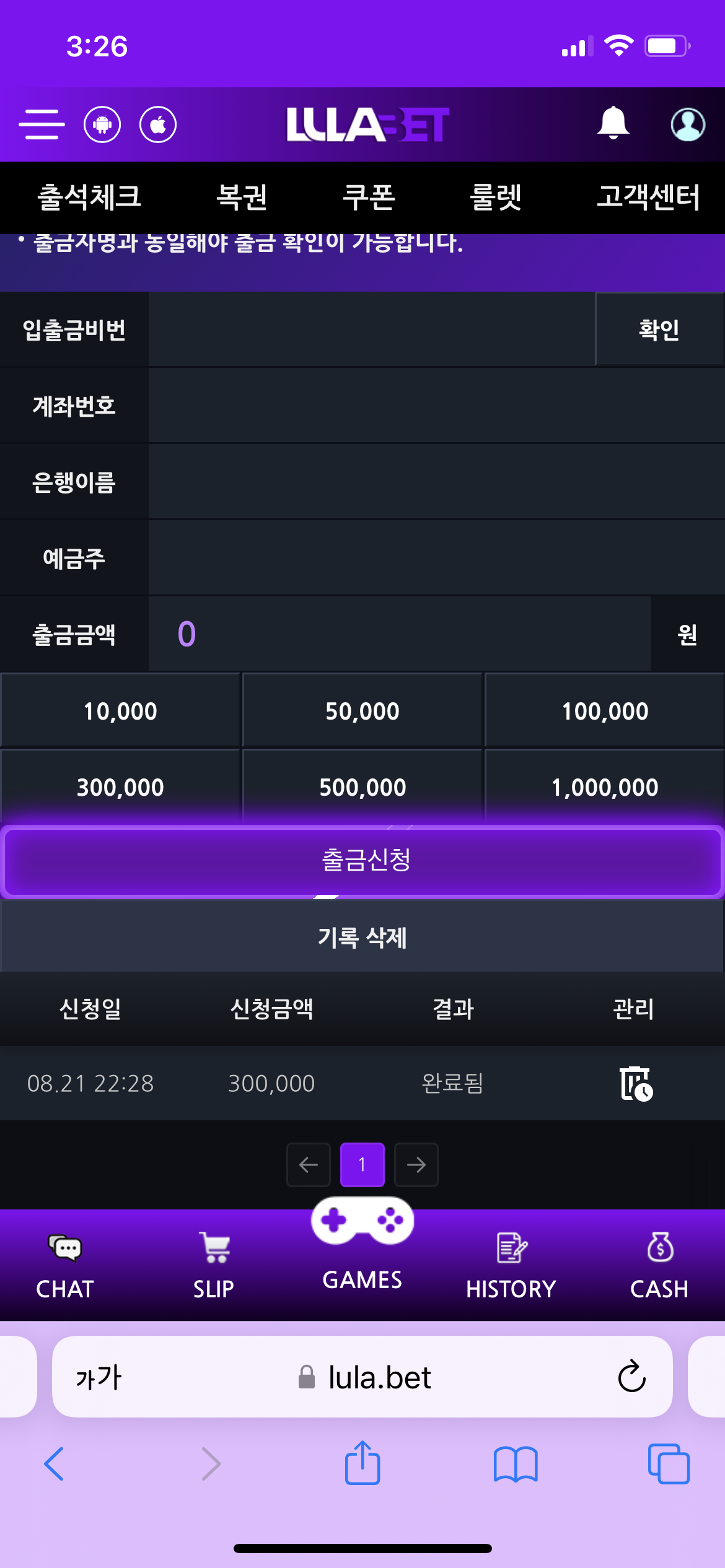Select the 500,000 quick amount

pos(362,787)
